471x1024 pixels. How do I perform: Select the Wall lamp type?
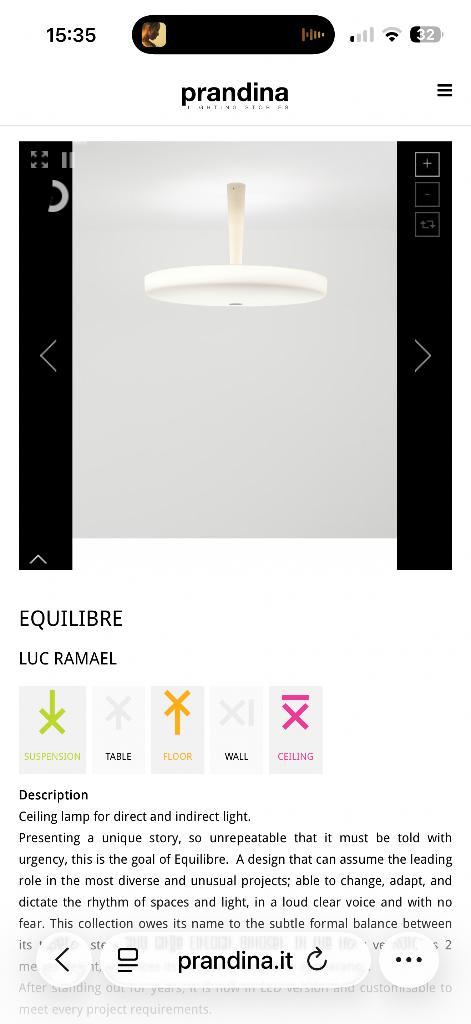pyautogui.click(x=236, y=729)
